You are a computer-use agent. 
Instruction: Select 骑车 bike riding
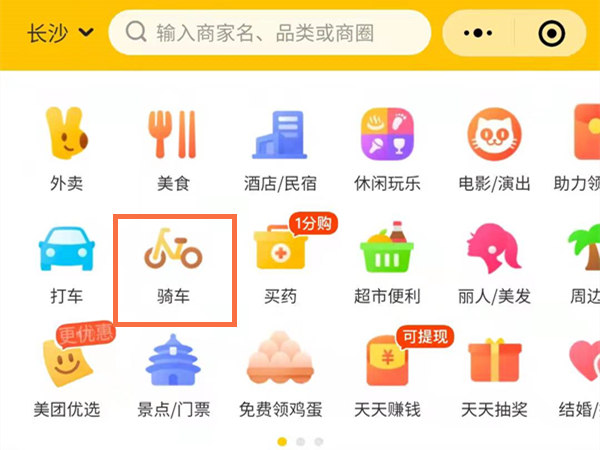173,262
